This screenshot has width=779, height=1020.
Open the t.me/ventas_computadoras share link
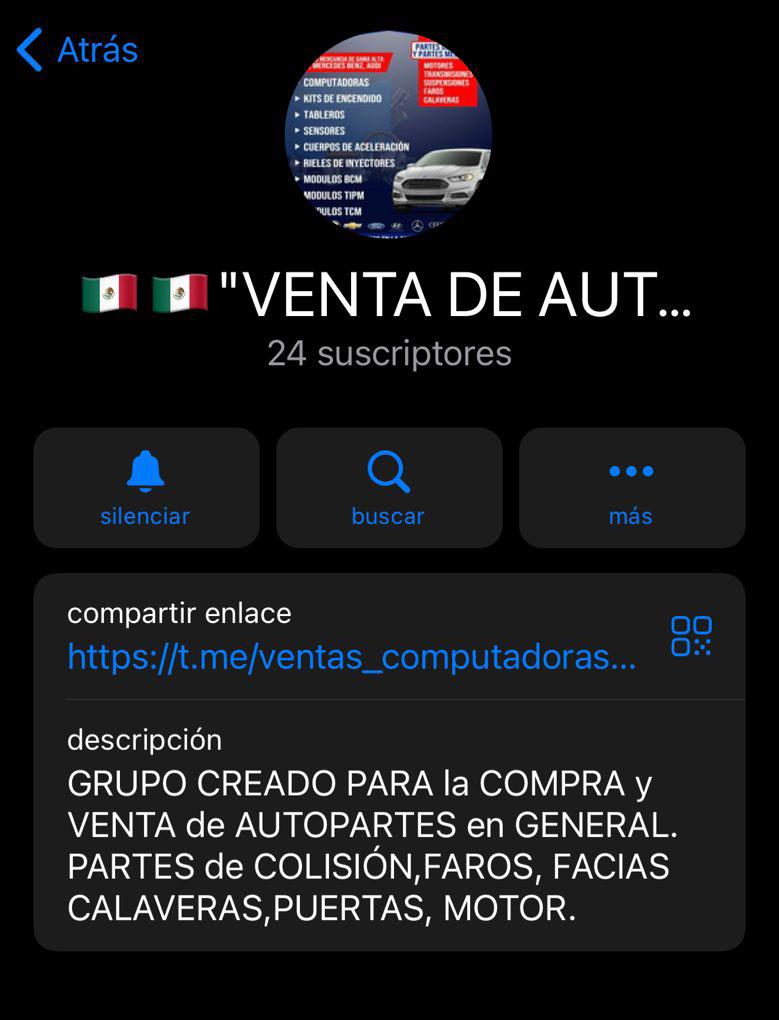coord(351,657)
